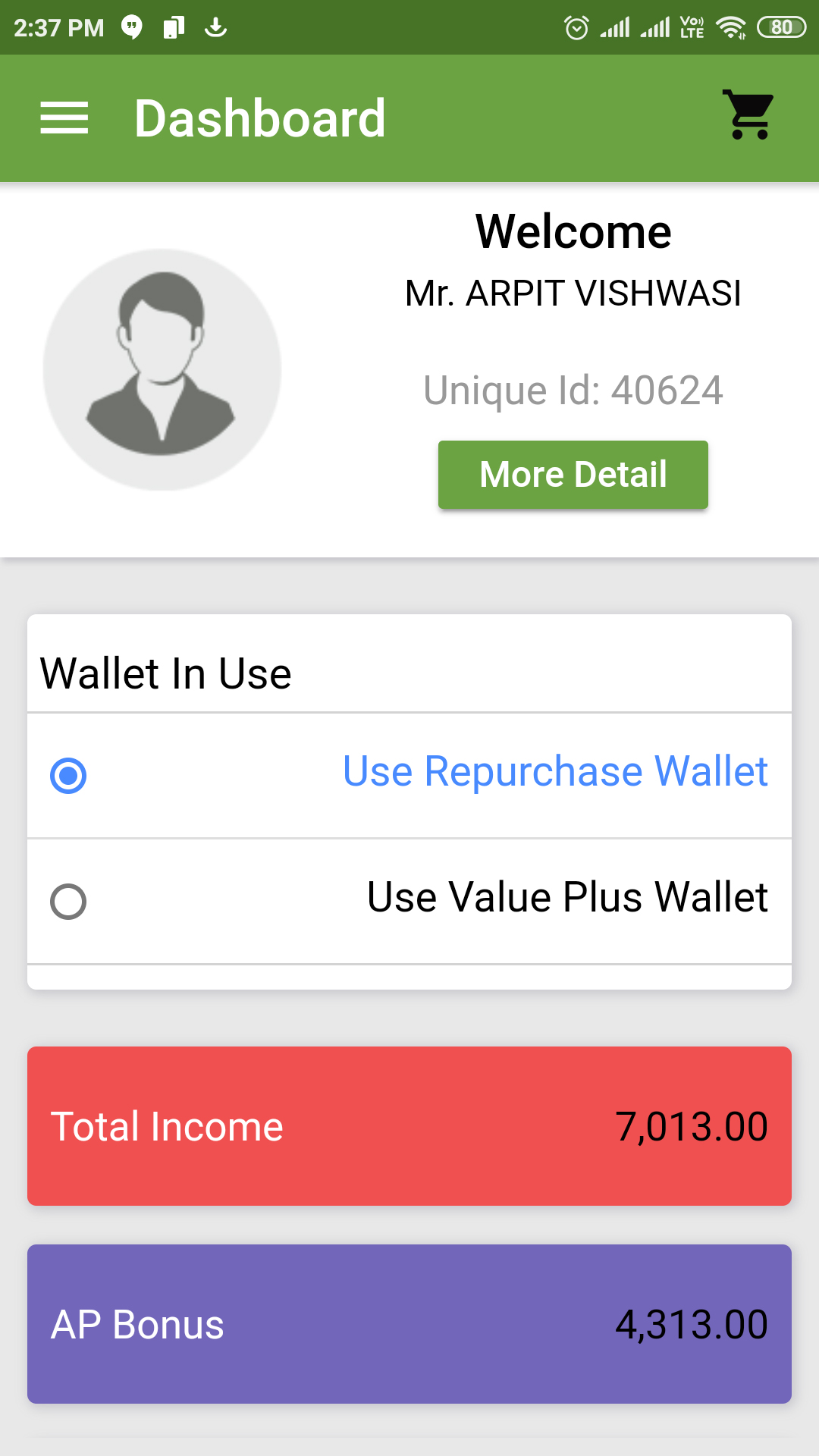The image size is (819, 1456).
Task: Open the navigation drawer menu
Action: tap(64, 117)
